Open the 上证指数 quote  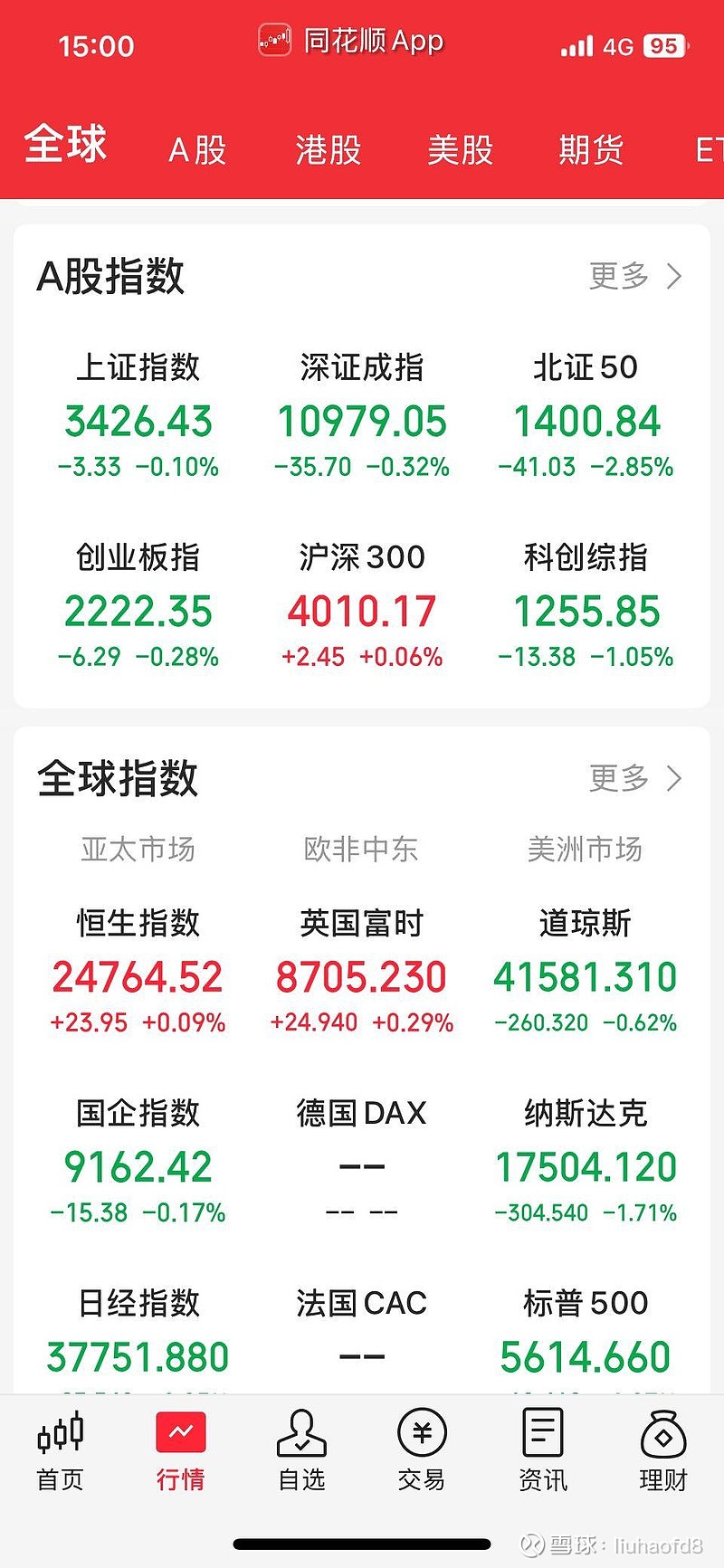138,412
